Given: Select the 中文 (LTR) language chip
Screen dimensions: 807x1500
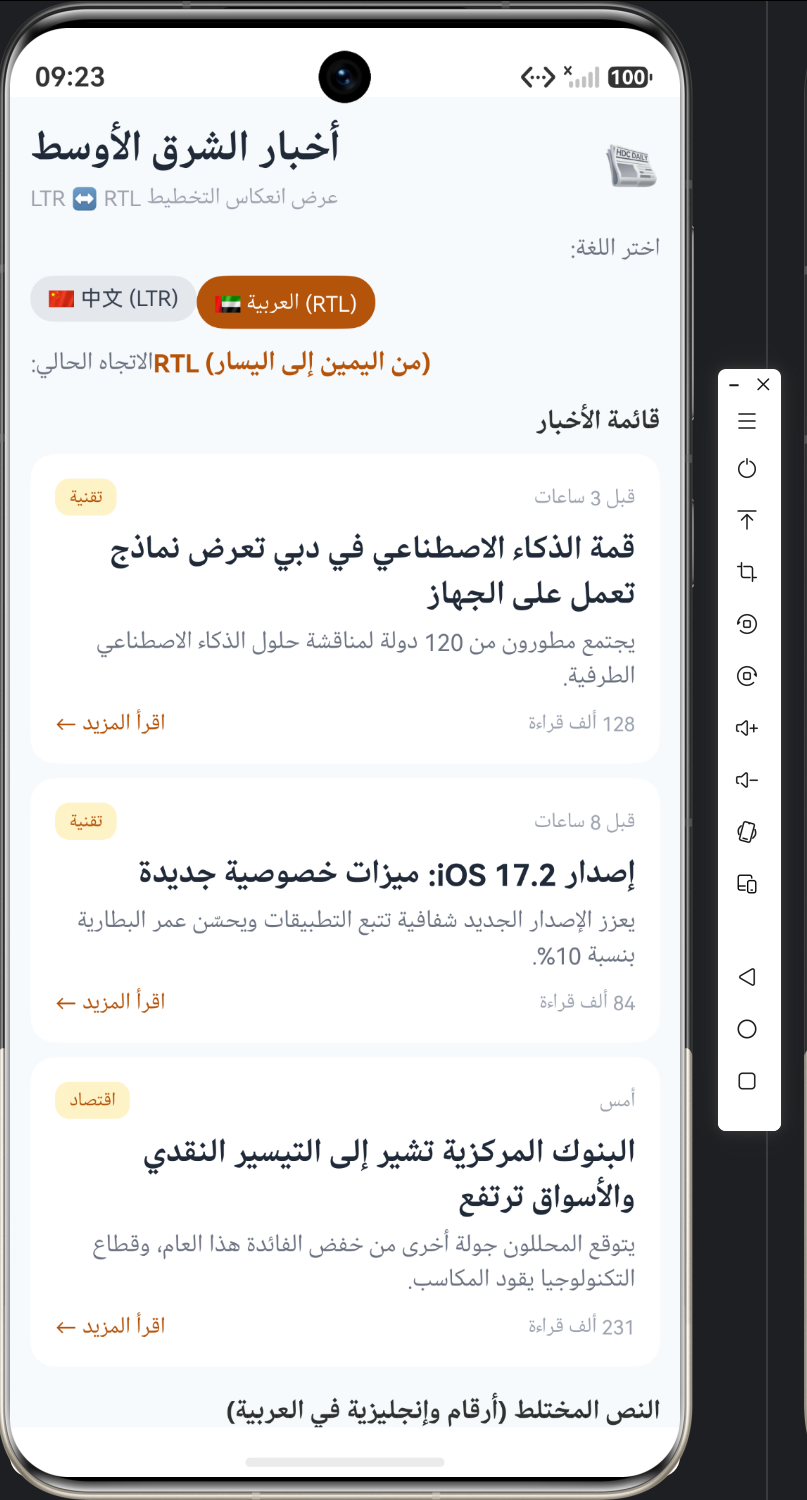Looking at the screenshot, I should coord(113,299).
